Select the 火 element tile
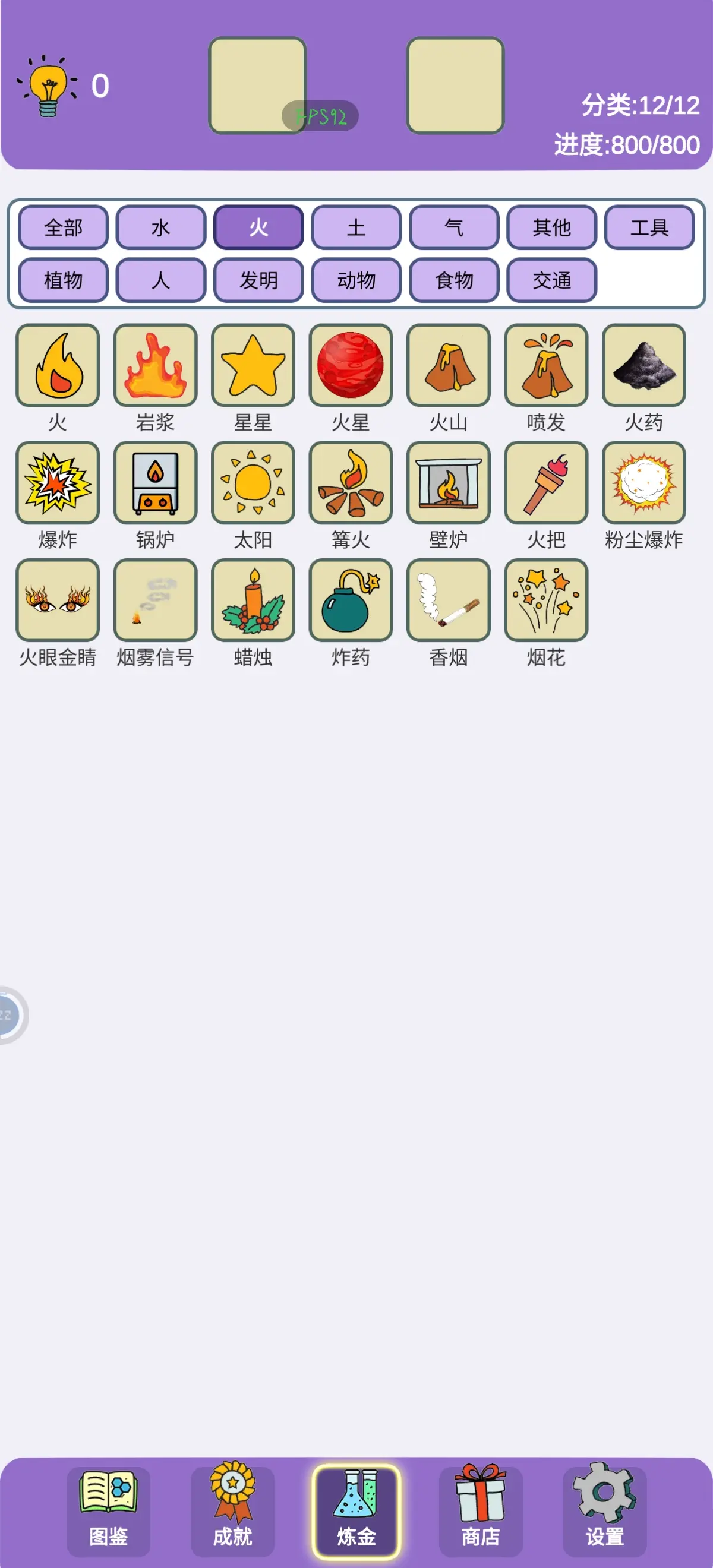 58,366
